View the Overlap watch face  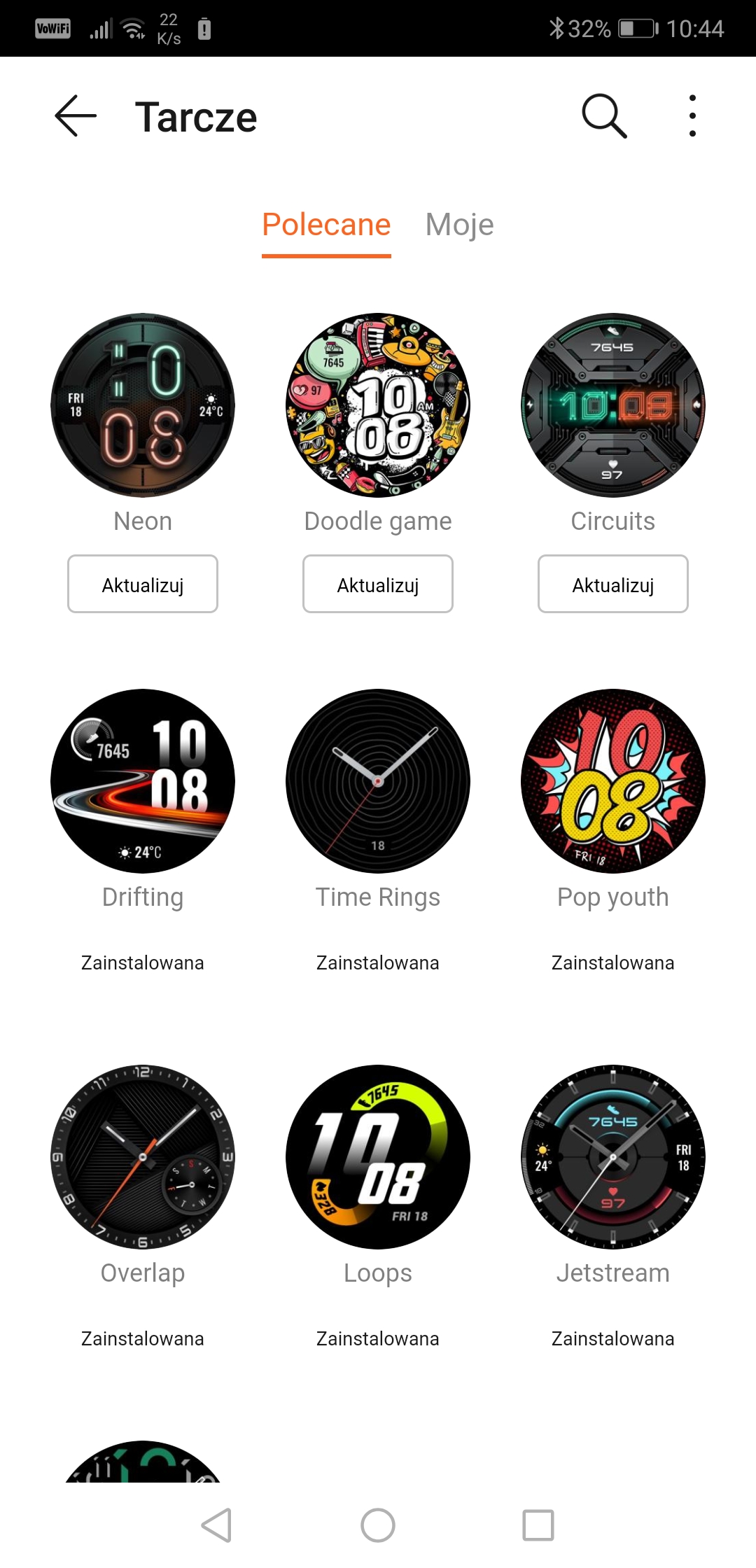143,1157
